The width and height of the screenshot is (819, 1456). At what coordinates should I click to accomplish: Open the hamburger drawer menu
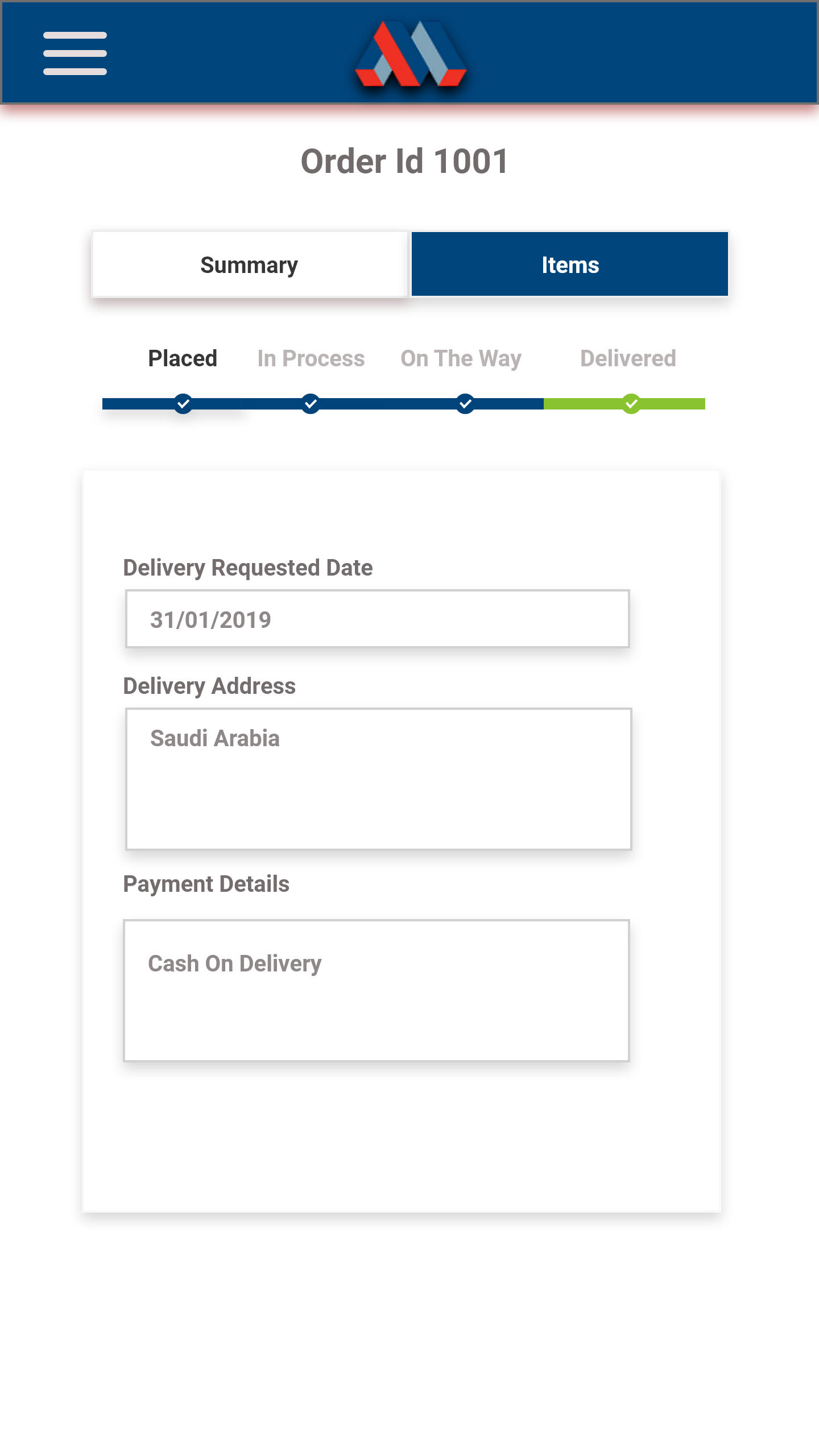click(x=75, y=53)
